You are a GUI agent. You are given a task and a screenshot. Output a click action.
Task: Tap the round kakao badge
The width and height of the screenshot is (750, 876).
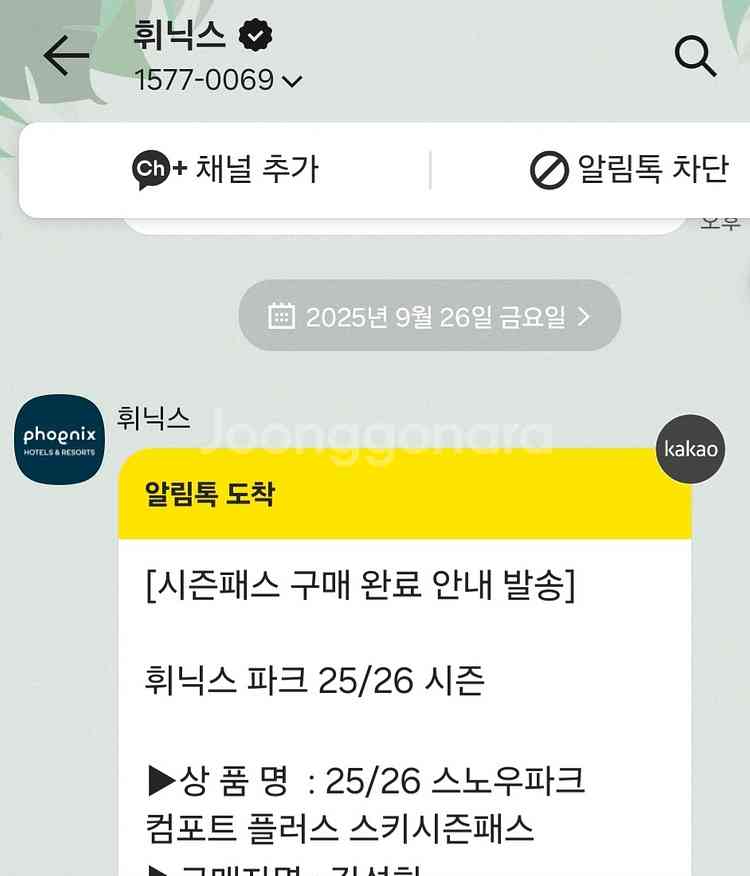tap(690, 449)
